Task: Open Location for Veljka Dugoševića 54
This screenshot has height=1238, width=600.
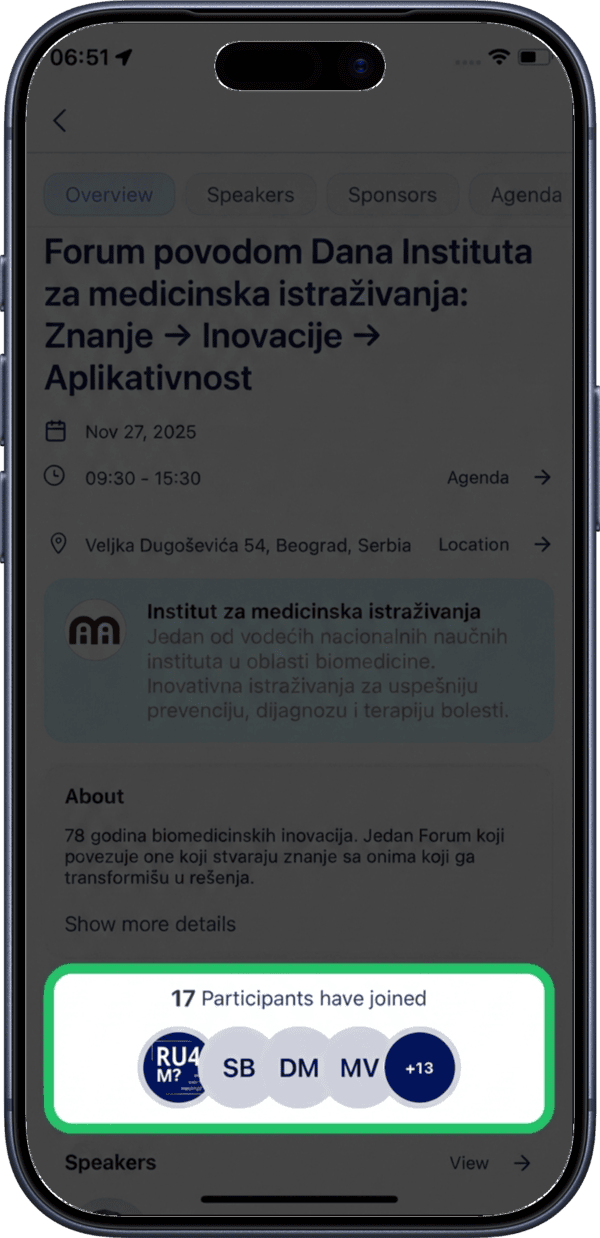Action: (x=494, y=545)
